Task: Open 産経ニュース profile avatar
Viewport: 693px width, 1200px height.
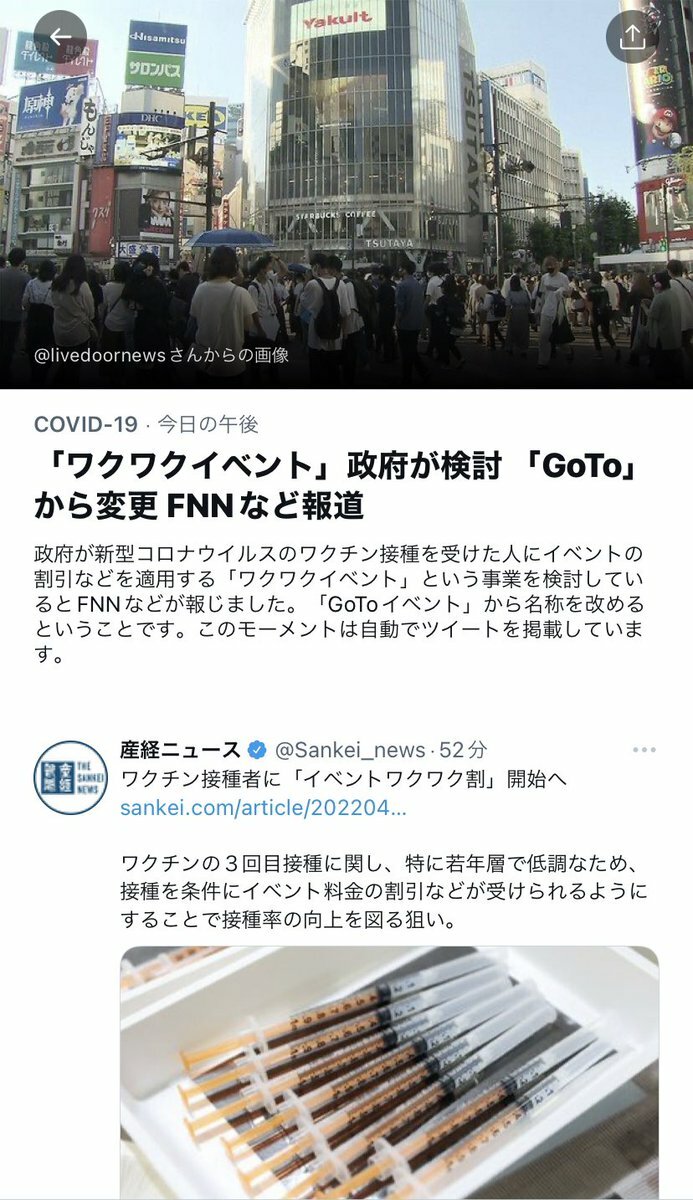Action: click(71, 777)
